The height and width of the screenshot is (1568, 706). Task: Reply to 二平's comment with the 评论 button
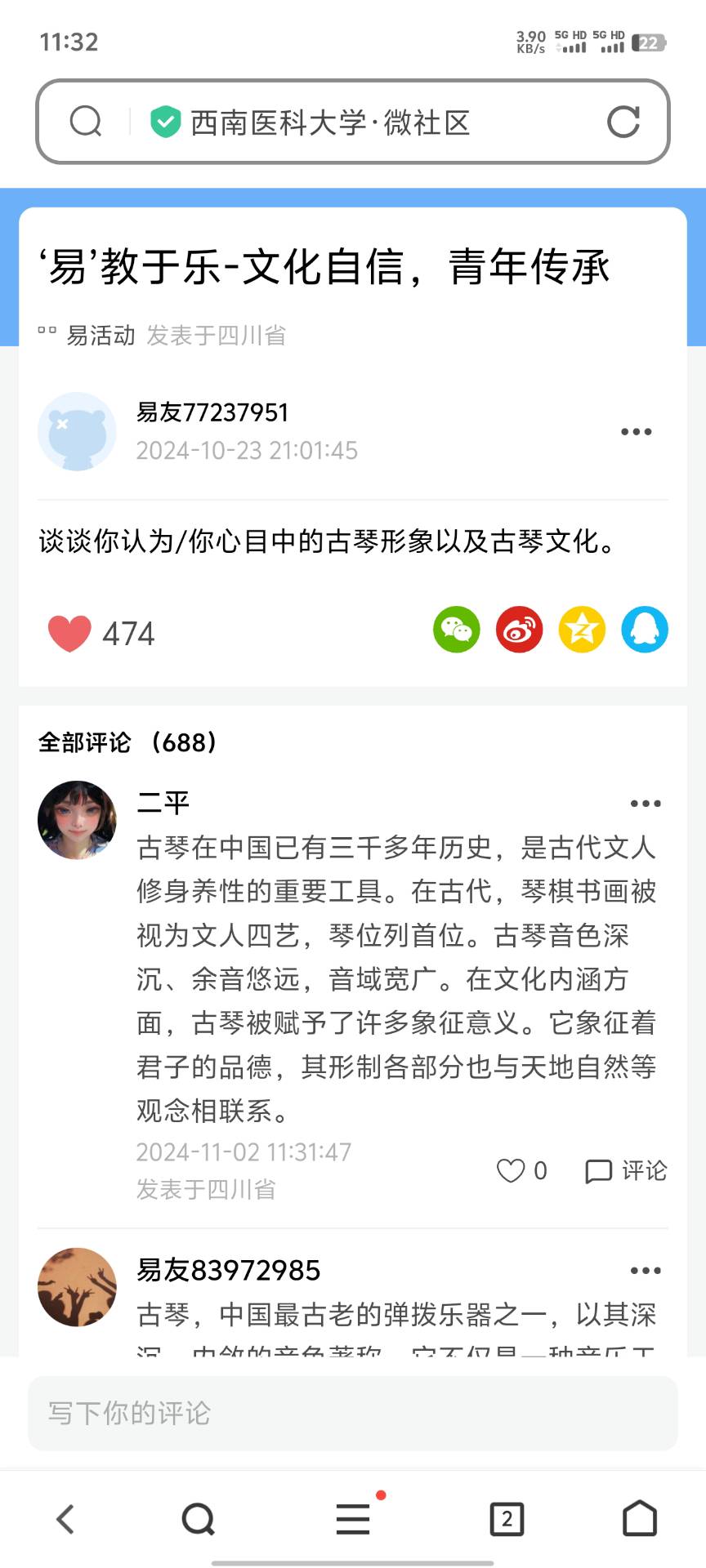pyautogui.click(x=627, y=1170)
